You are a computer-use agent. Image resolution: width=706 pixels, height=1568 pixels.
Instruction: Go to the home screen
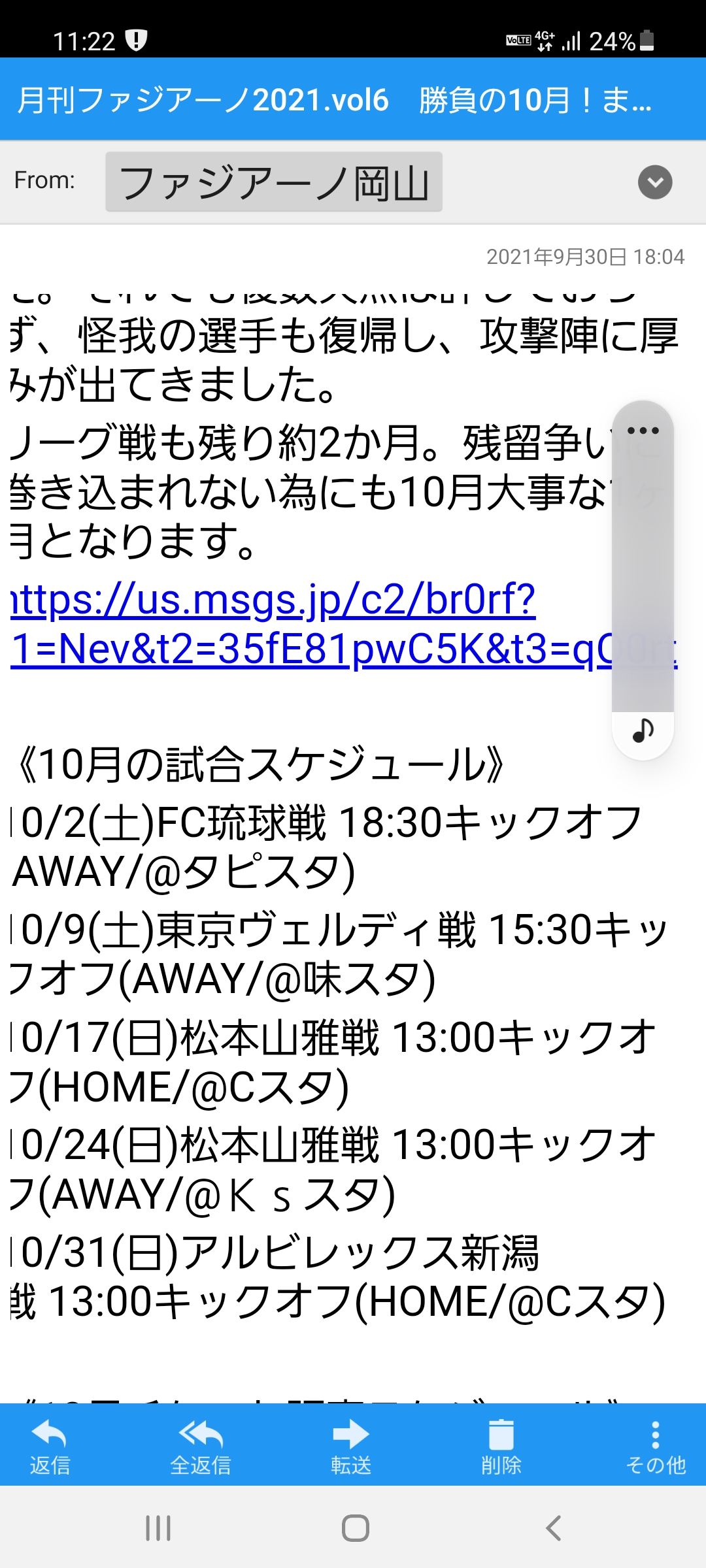[x=356, y=1528]
